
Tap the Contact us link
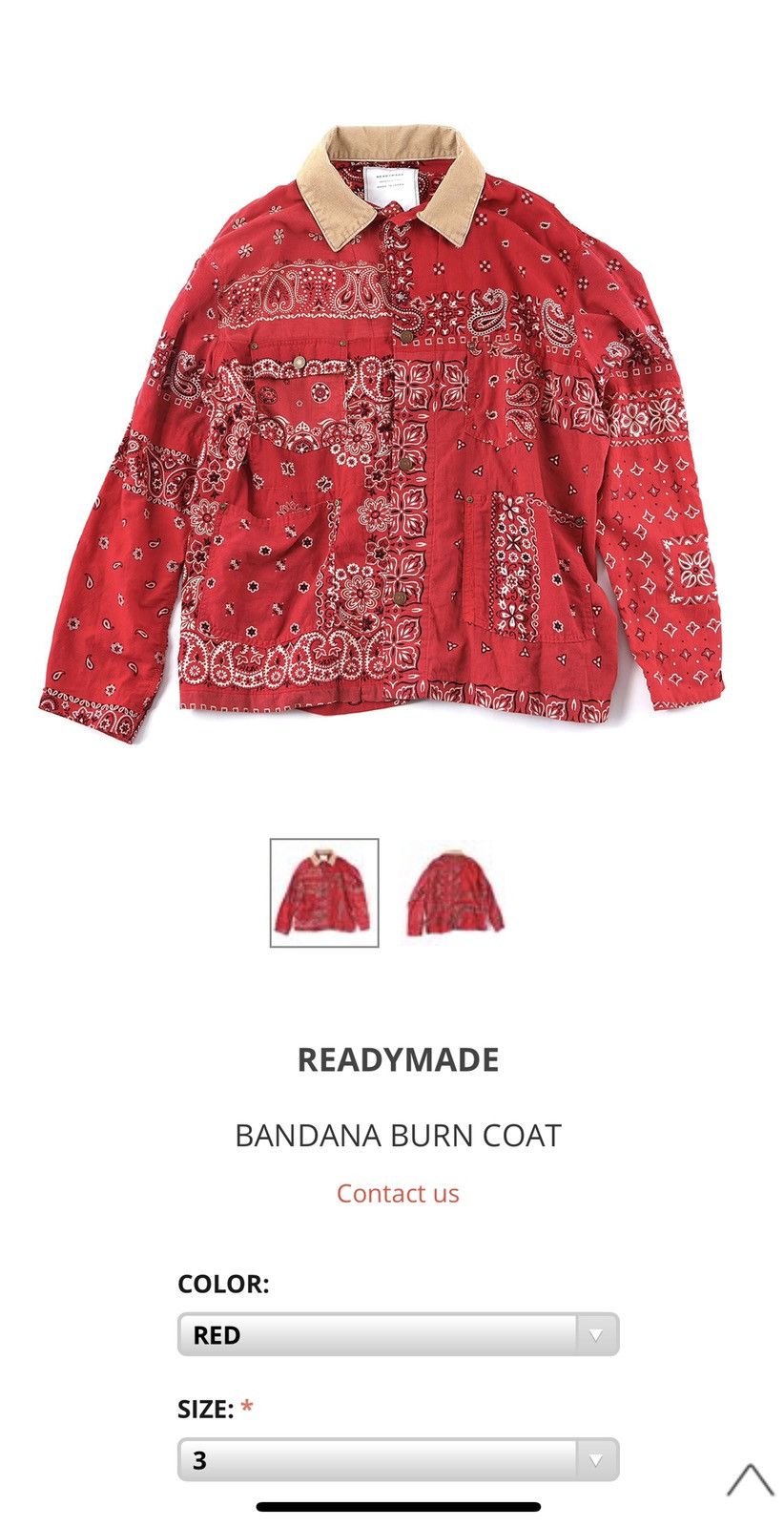coord(398,1193)
